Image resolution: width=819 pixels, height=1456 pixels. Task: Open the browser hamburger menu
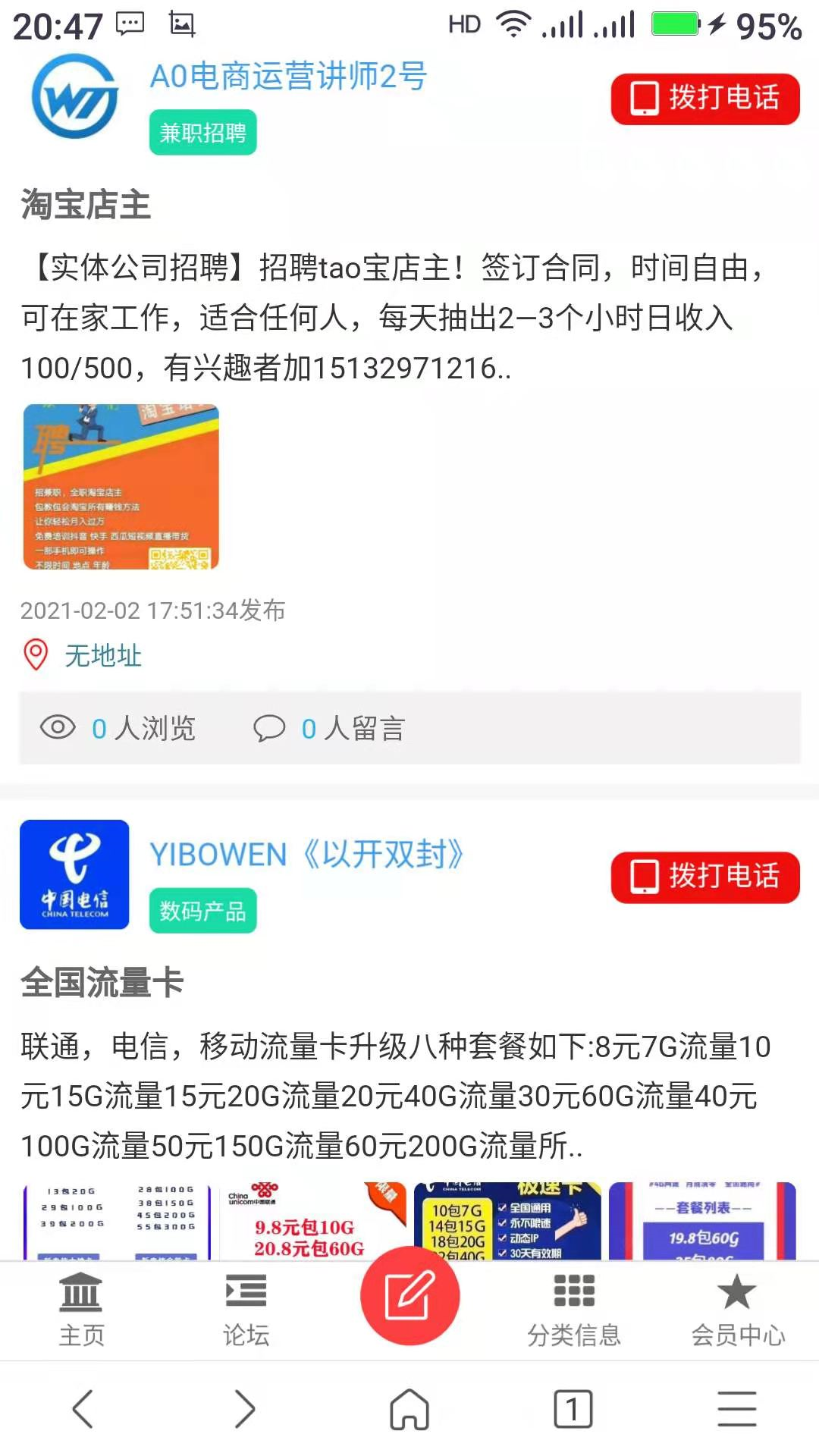(736, 1409)
